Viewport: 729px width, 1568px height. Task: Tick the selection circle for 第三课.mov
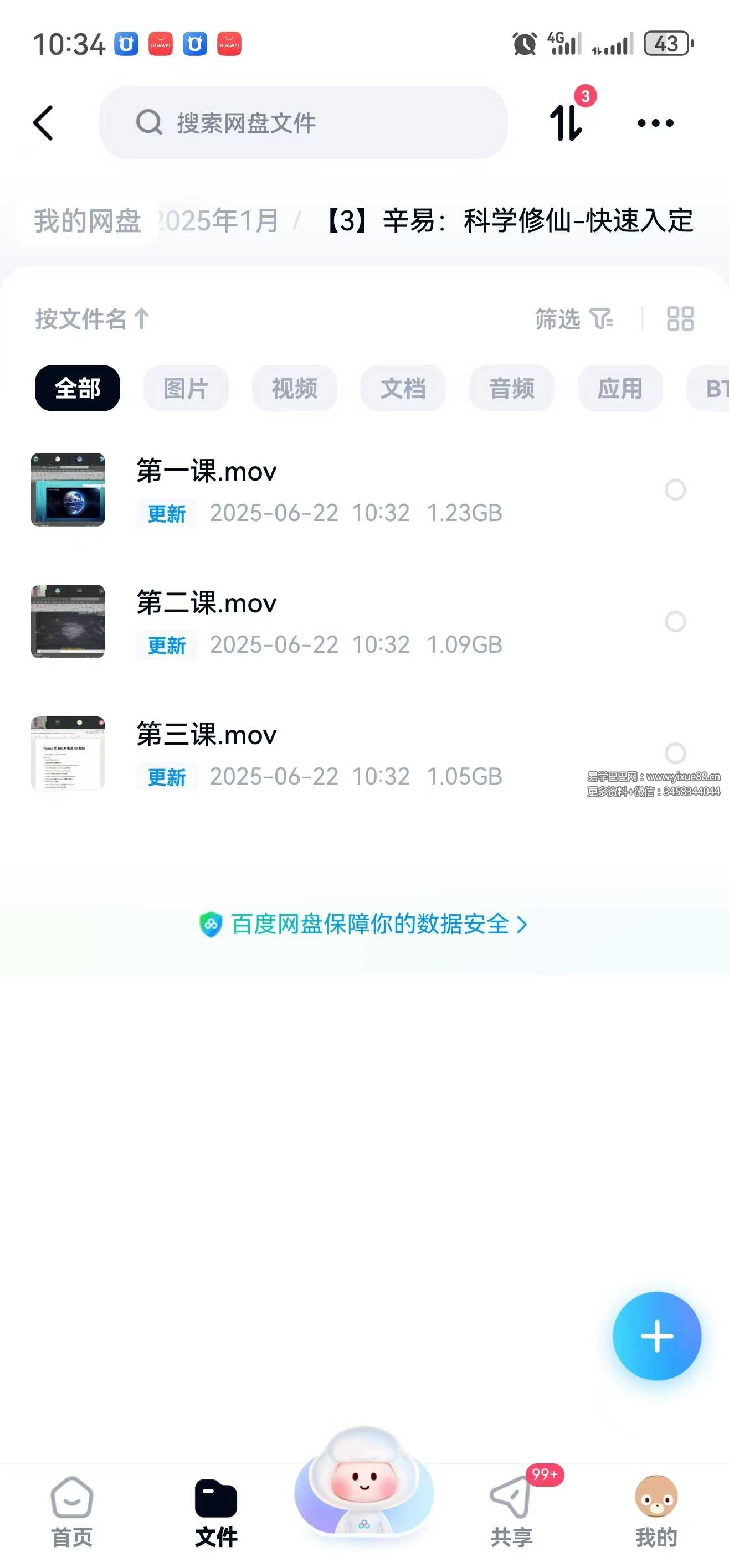[x=675, y=753]
